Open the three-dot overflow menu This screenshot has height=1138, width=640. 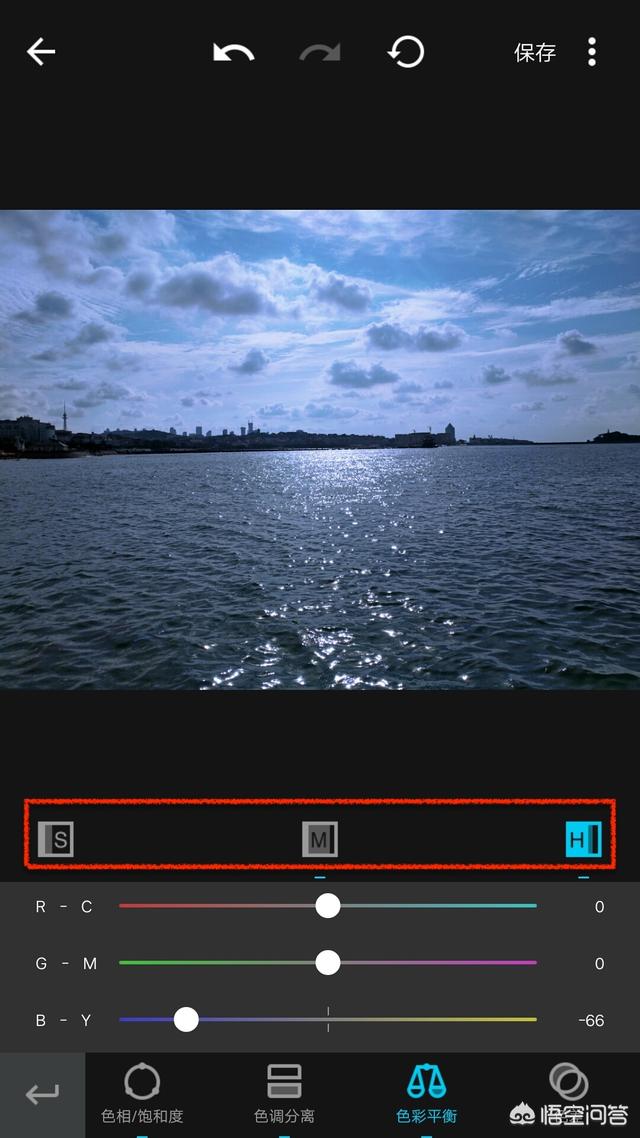click(x=592, y=52)
